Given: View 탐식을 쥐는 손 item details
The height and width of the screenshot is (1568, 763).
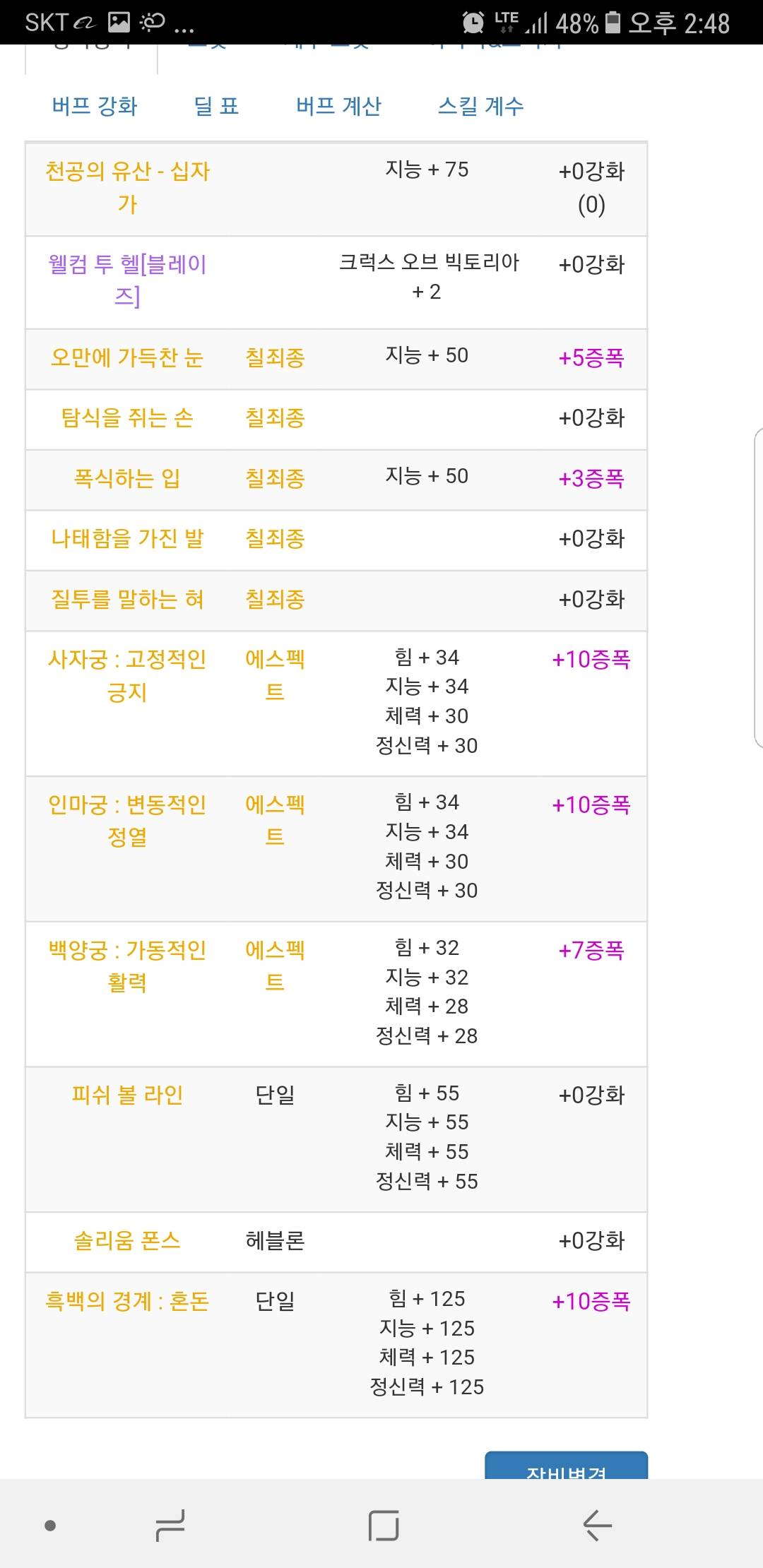Looking at the screenshot, I should point(127,418).
